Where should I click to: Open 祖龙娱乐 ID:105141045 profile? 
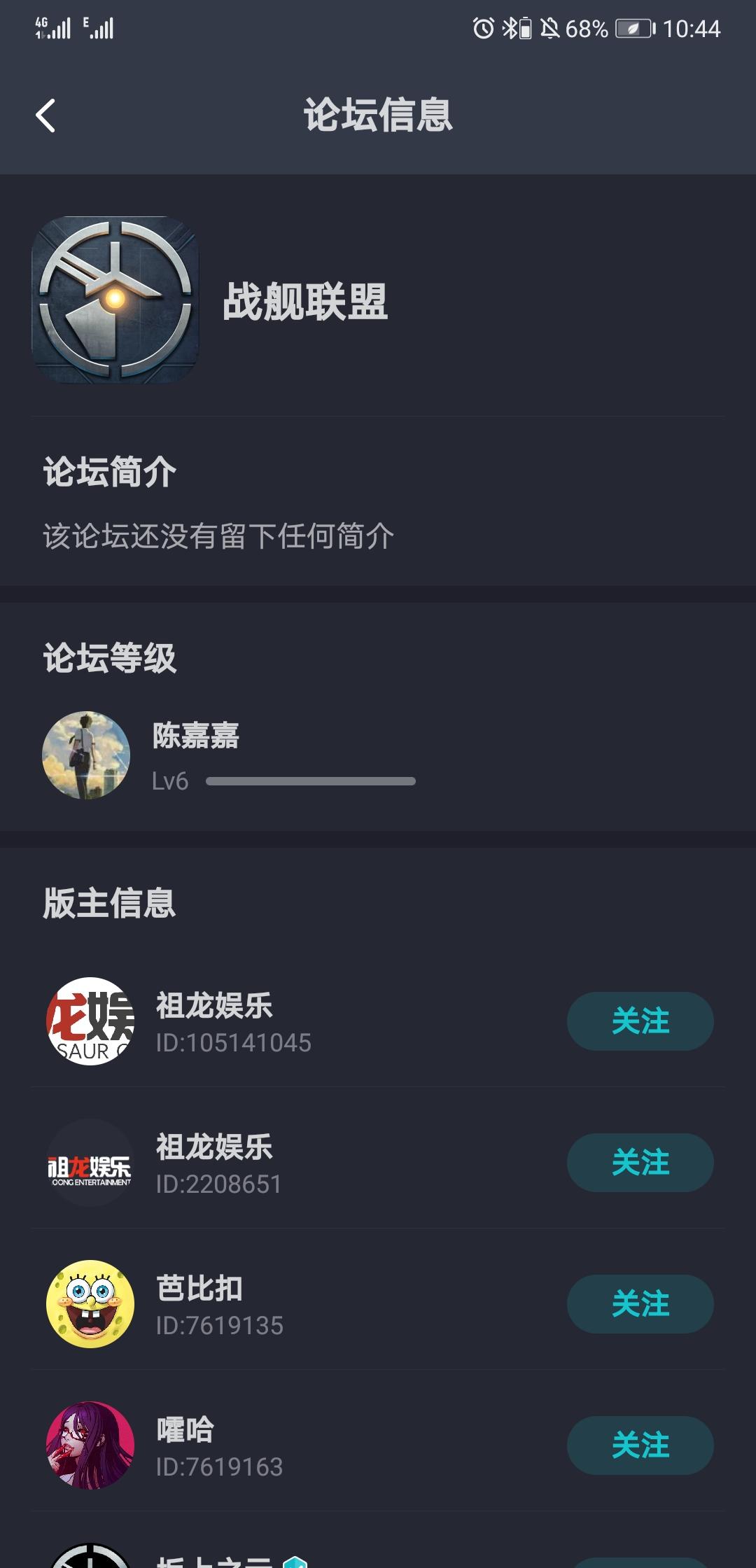tap(90, 1021)
